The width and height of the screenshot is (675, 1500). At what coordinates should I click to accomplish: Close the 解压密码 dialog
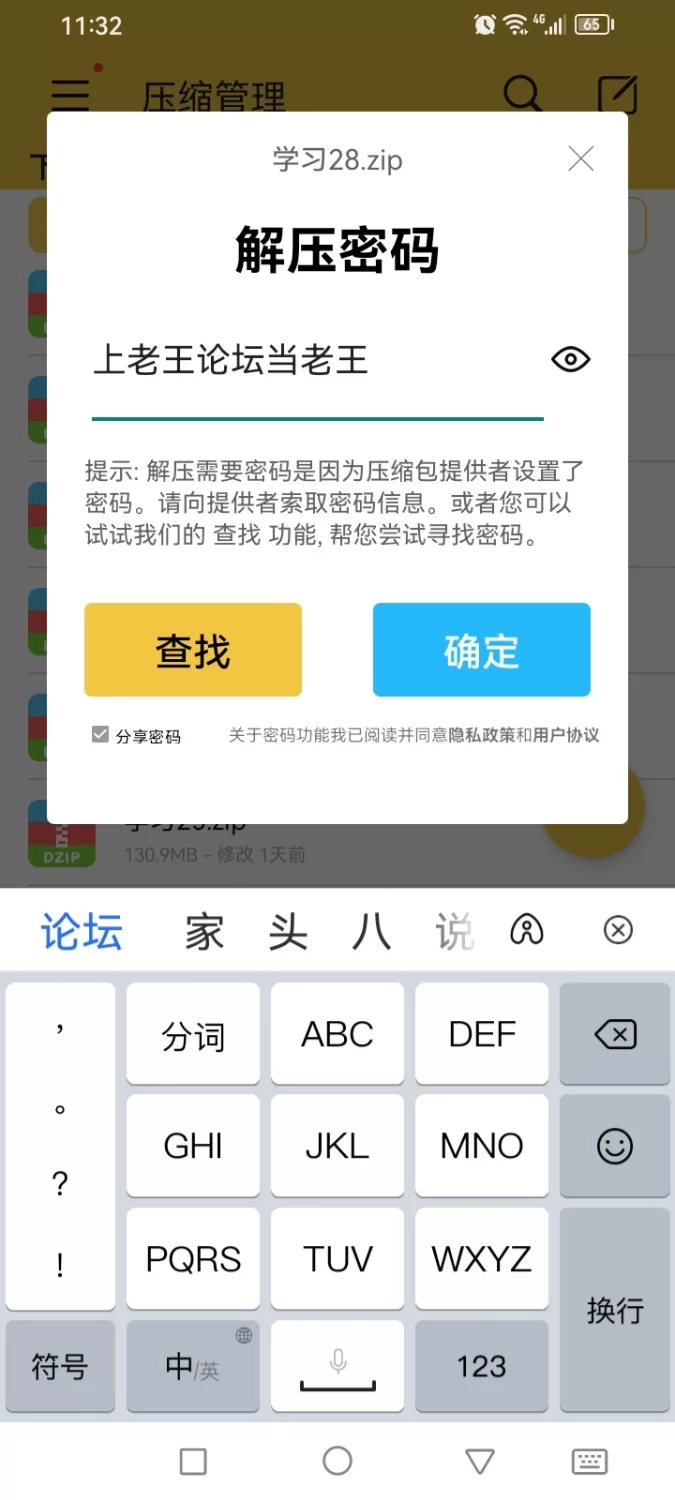[581, 159]
